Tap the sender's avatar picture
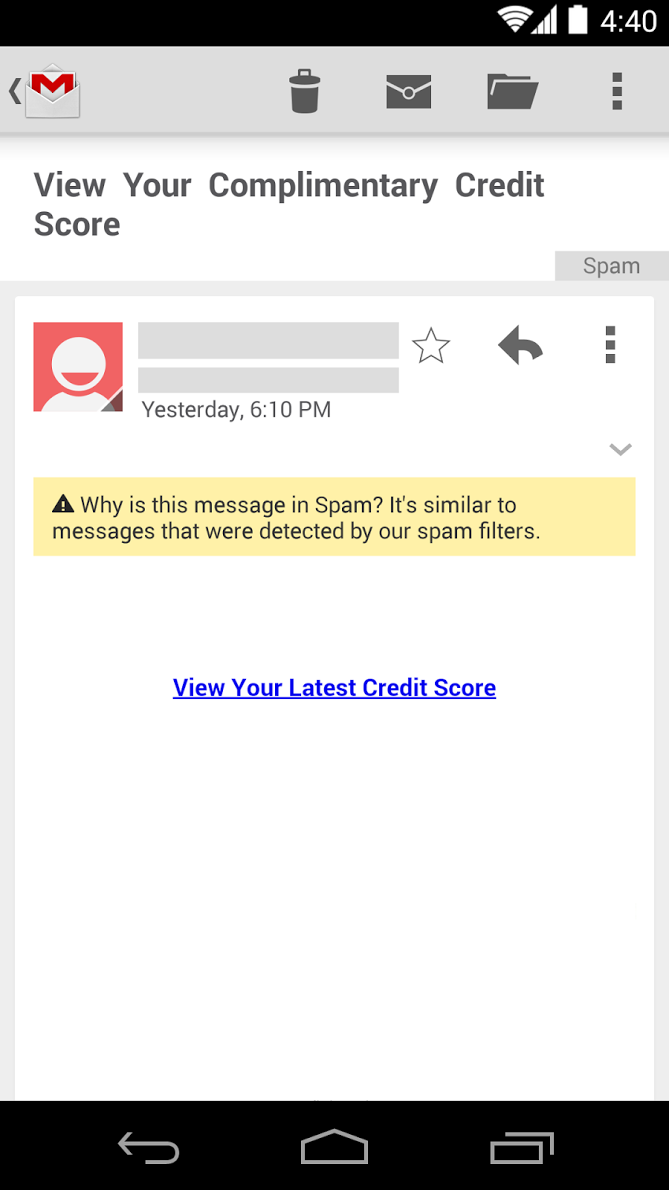669x1190 pixels. pyautogui.click(x=78, y=367)
